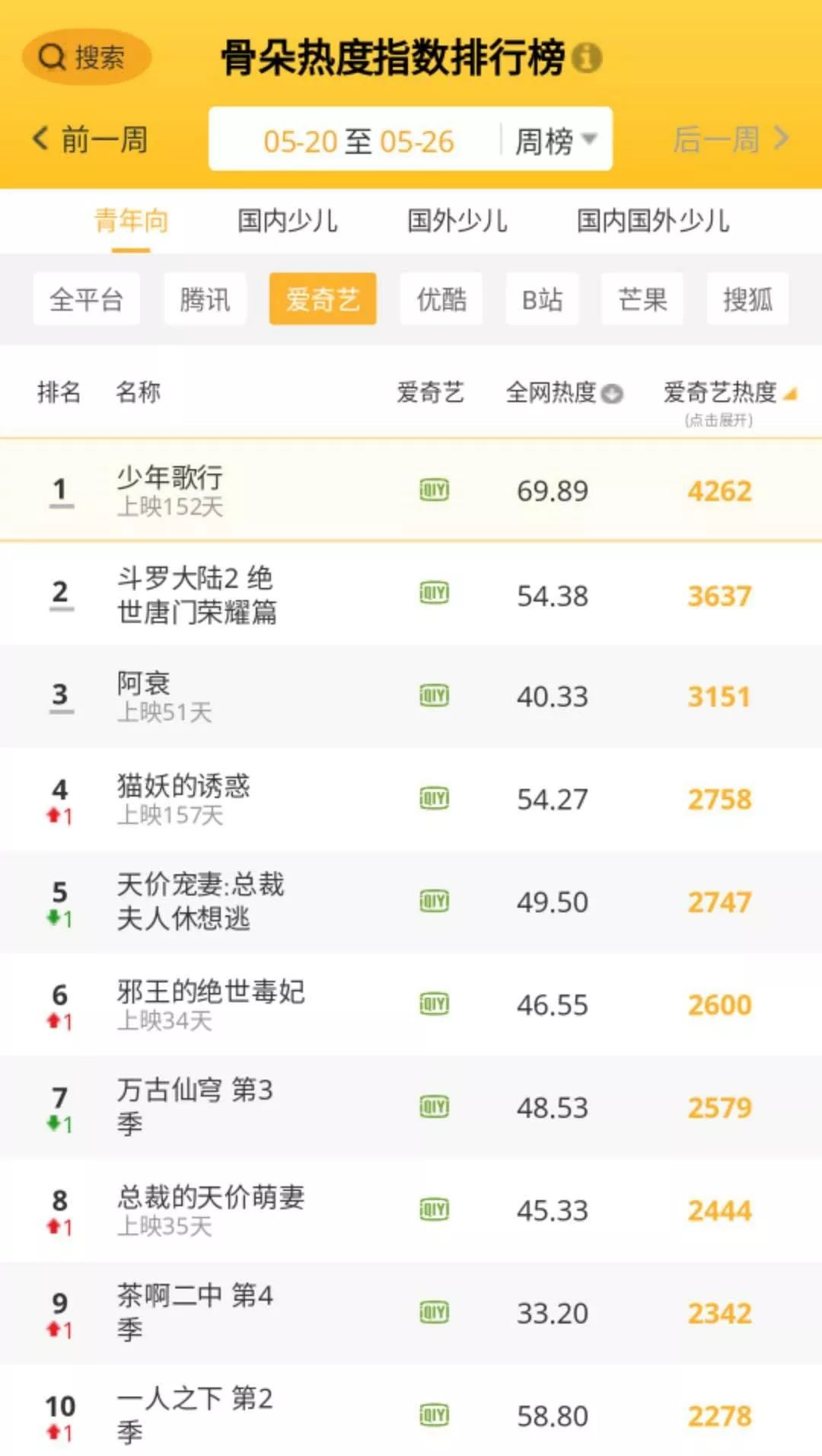
Task: Click the iQIYI icon on the 茶啊二中 row
Action: point(433,1311)
